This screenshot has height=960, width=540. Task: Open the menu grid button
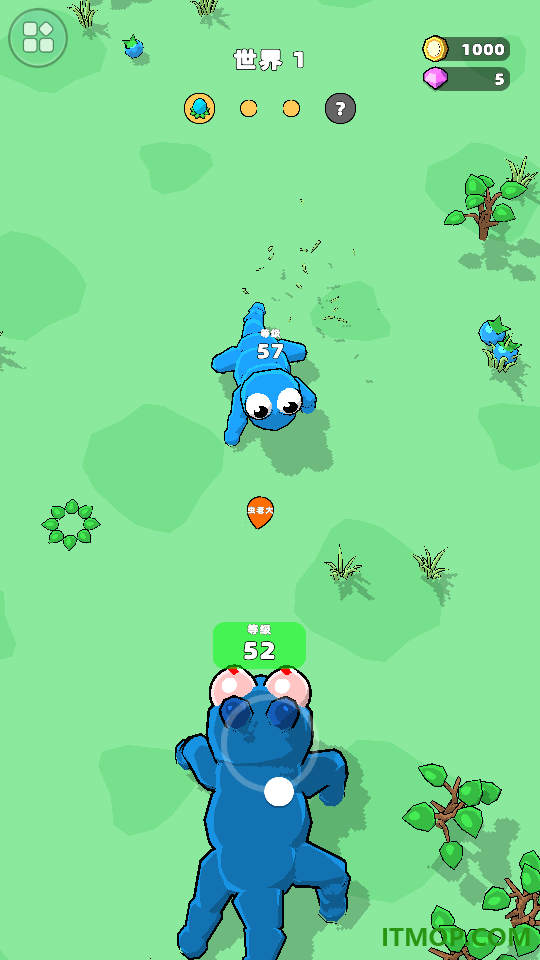pos(38,37)
